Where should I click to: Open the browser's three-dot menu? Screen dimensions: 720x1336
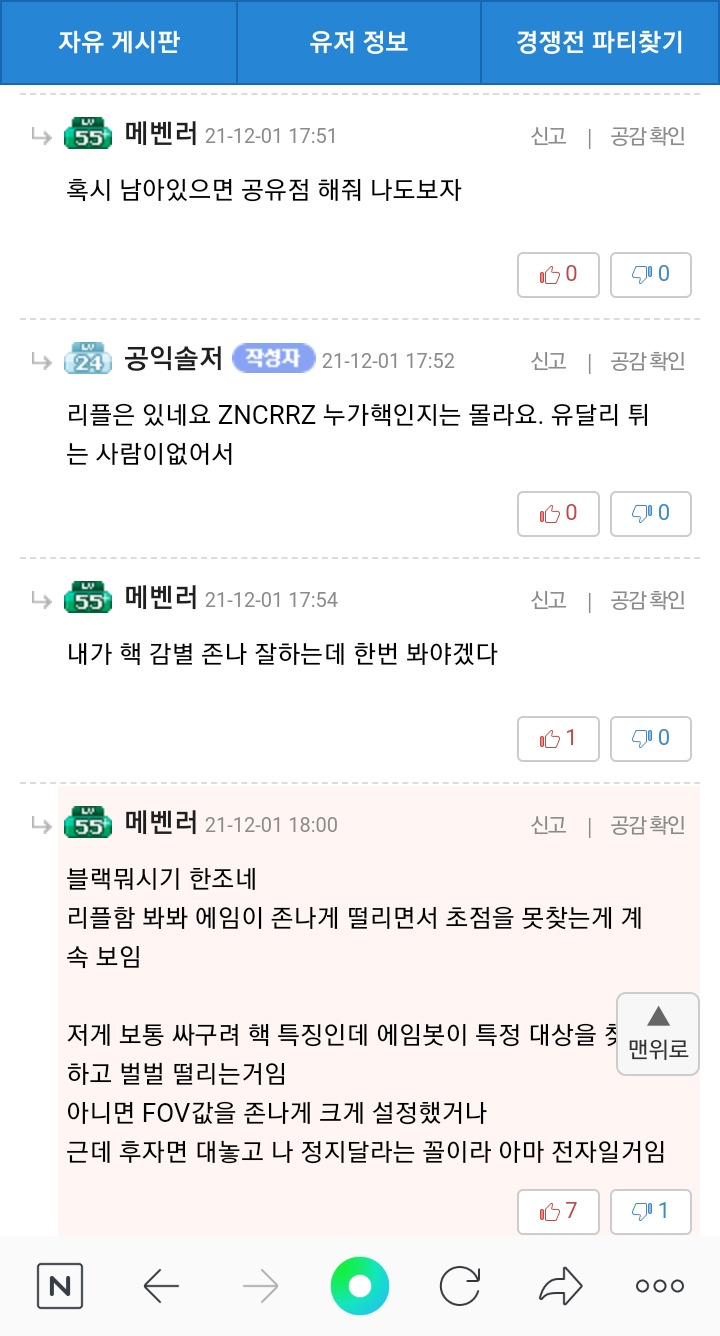(660, 1286)
